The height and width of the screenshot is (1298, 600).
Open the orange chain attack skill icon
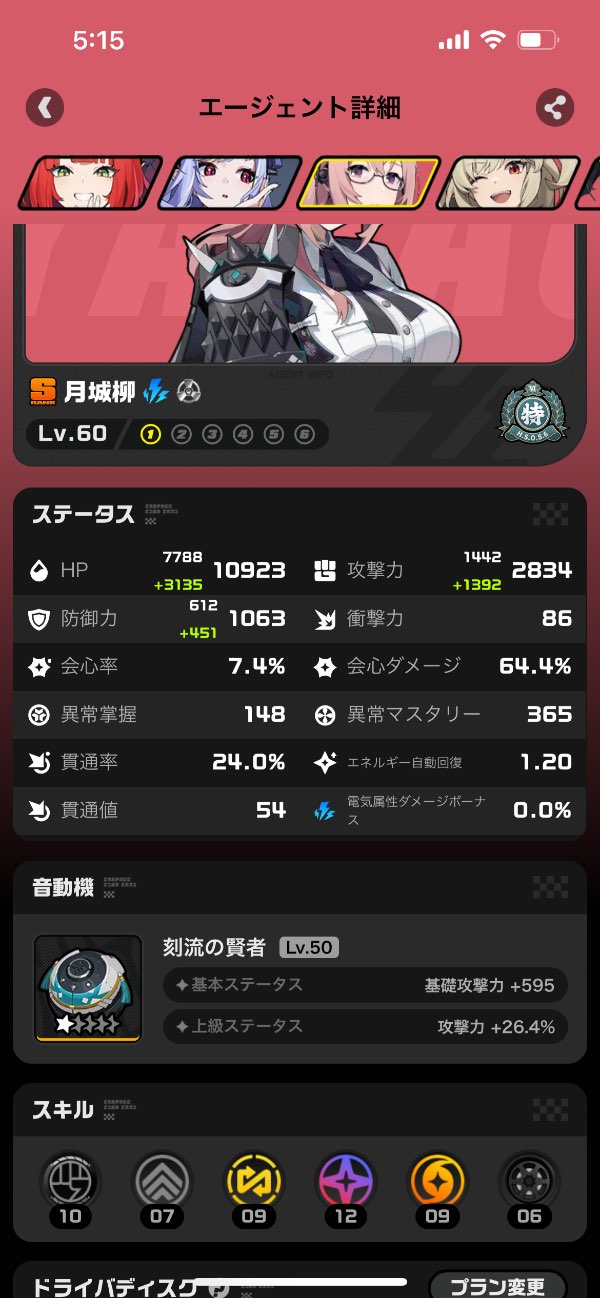[x=438, y=1184]
